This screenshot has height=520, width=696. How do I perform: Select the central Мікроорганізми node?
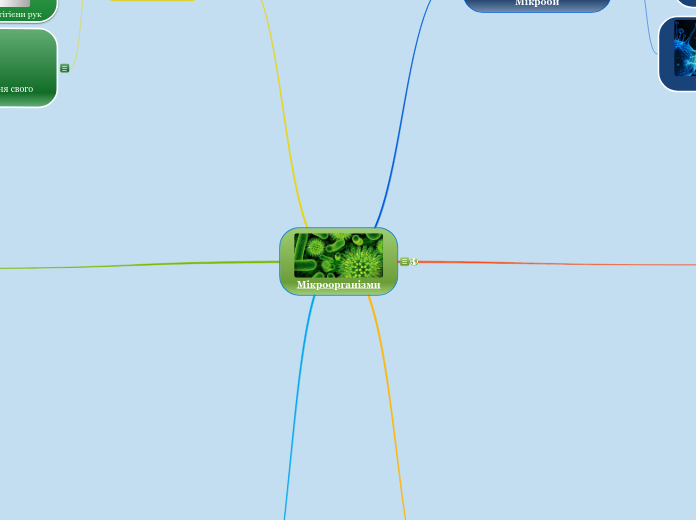click(x=338, y=262)
